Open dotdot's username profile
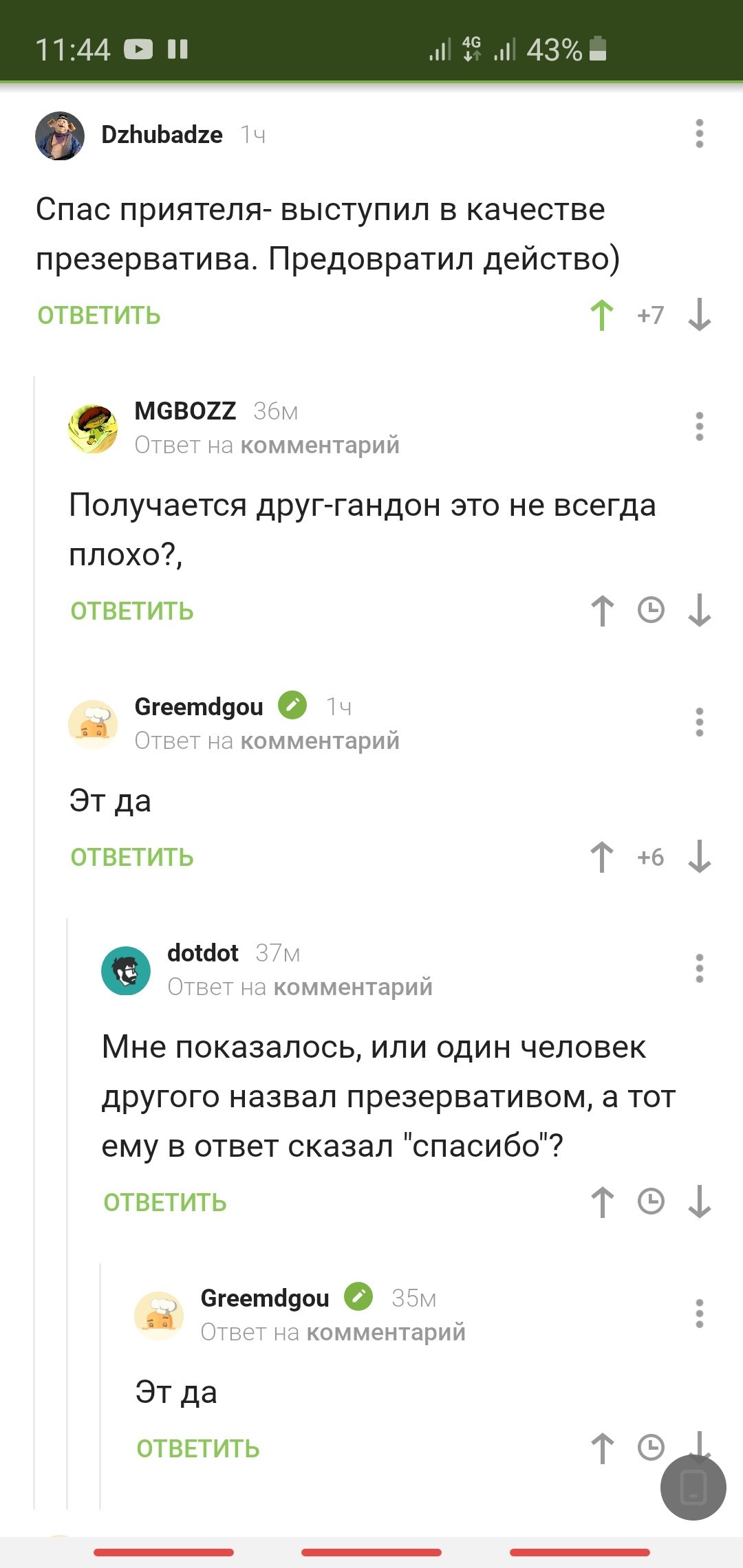This screenshot has width=743, height=1568. click(x=203, y=953)
